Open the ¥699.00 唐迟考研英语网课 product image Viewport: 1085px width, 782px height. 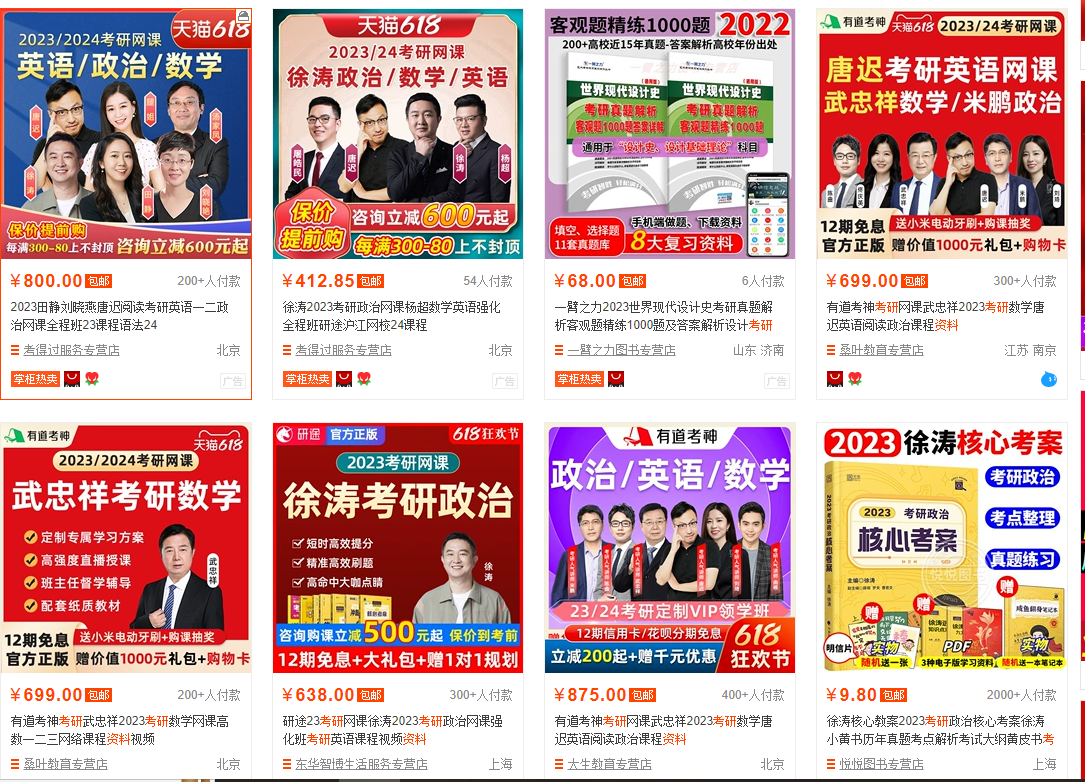pos(942,135)
